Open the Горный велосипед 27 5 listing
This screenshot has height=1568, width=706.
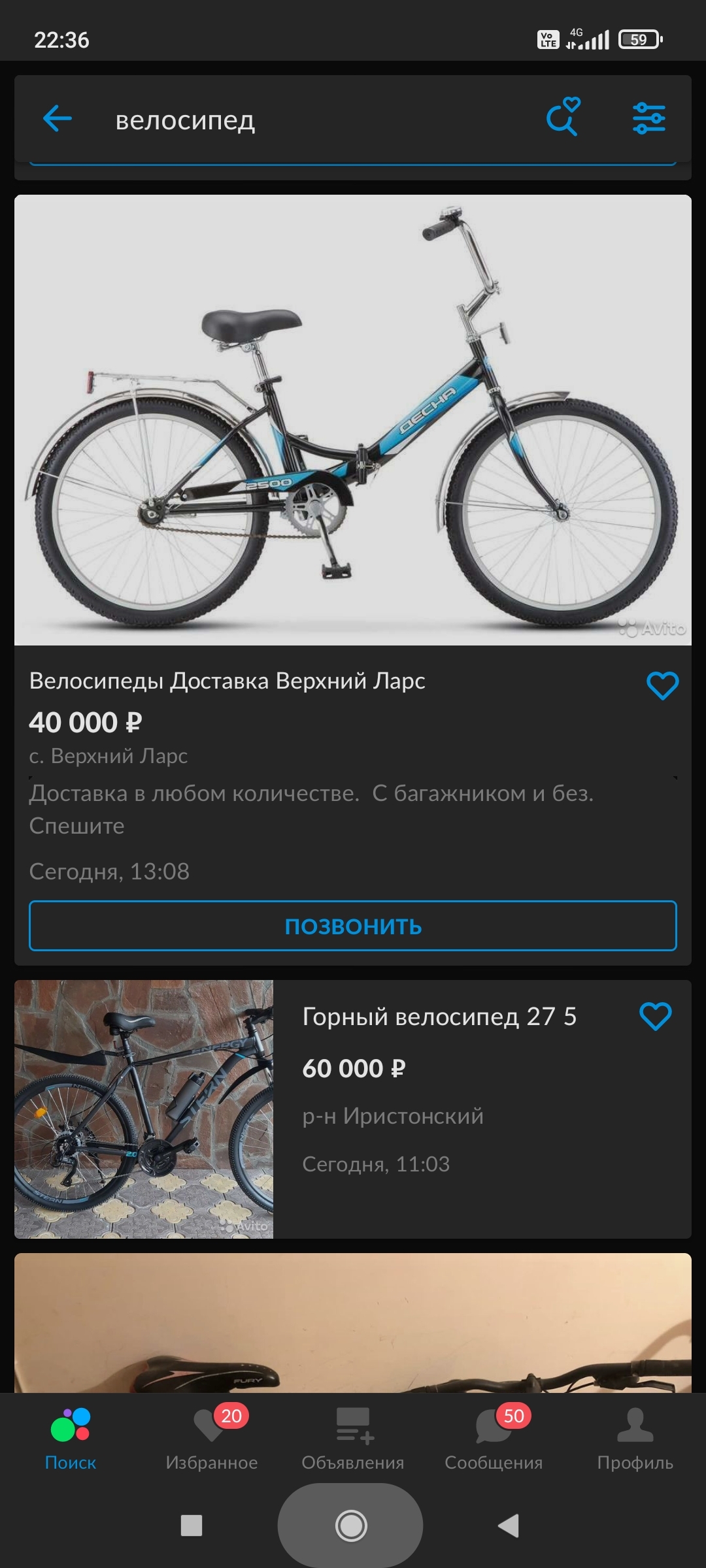coord(438,1017)
